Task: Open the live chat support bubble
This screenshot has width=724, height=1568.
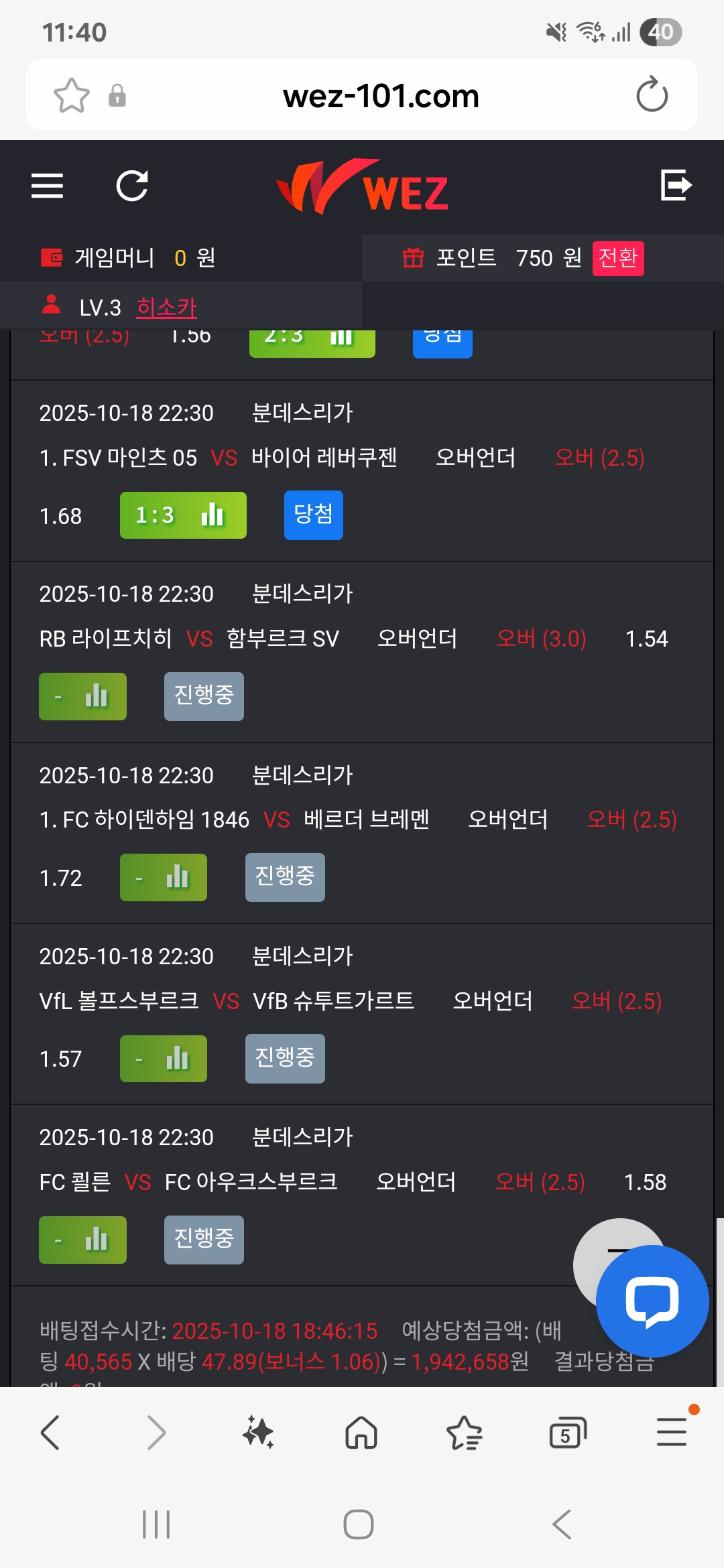Action: 652,1301
